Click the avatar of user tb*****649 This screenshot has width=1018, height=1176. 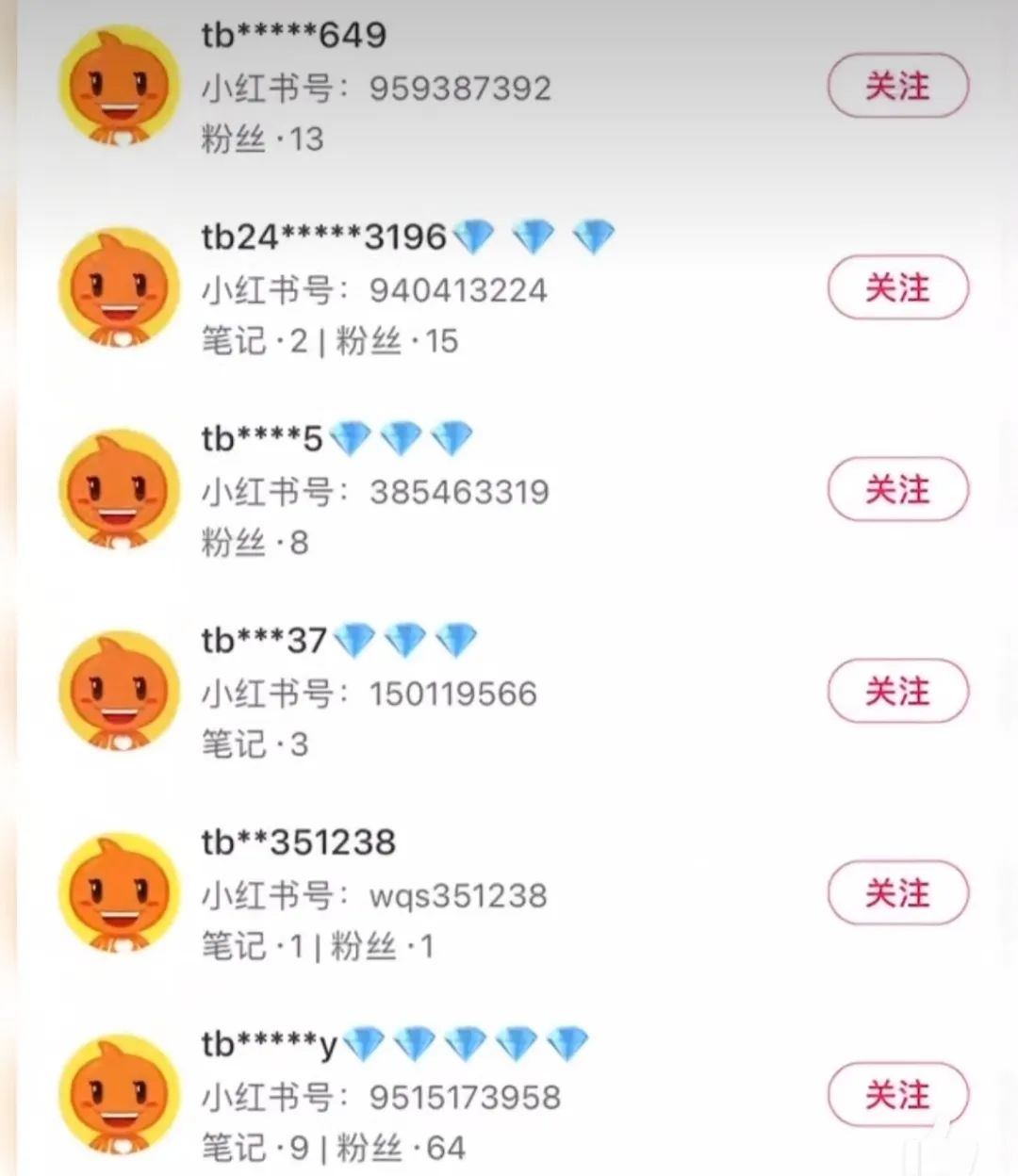[120, 86]
